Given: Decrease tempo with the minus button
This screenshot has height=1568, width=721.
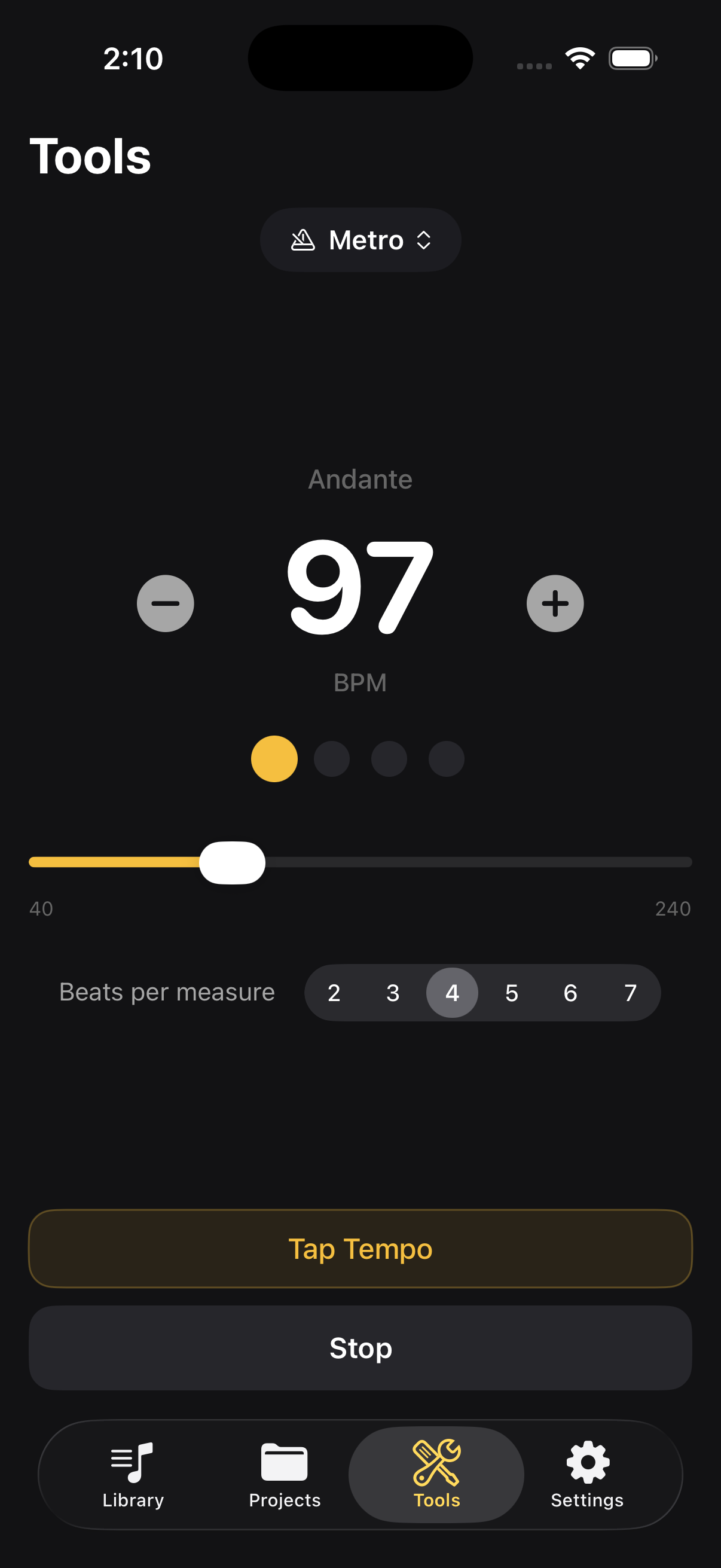Looking at the screenshot, I should coord(165,603).
